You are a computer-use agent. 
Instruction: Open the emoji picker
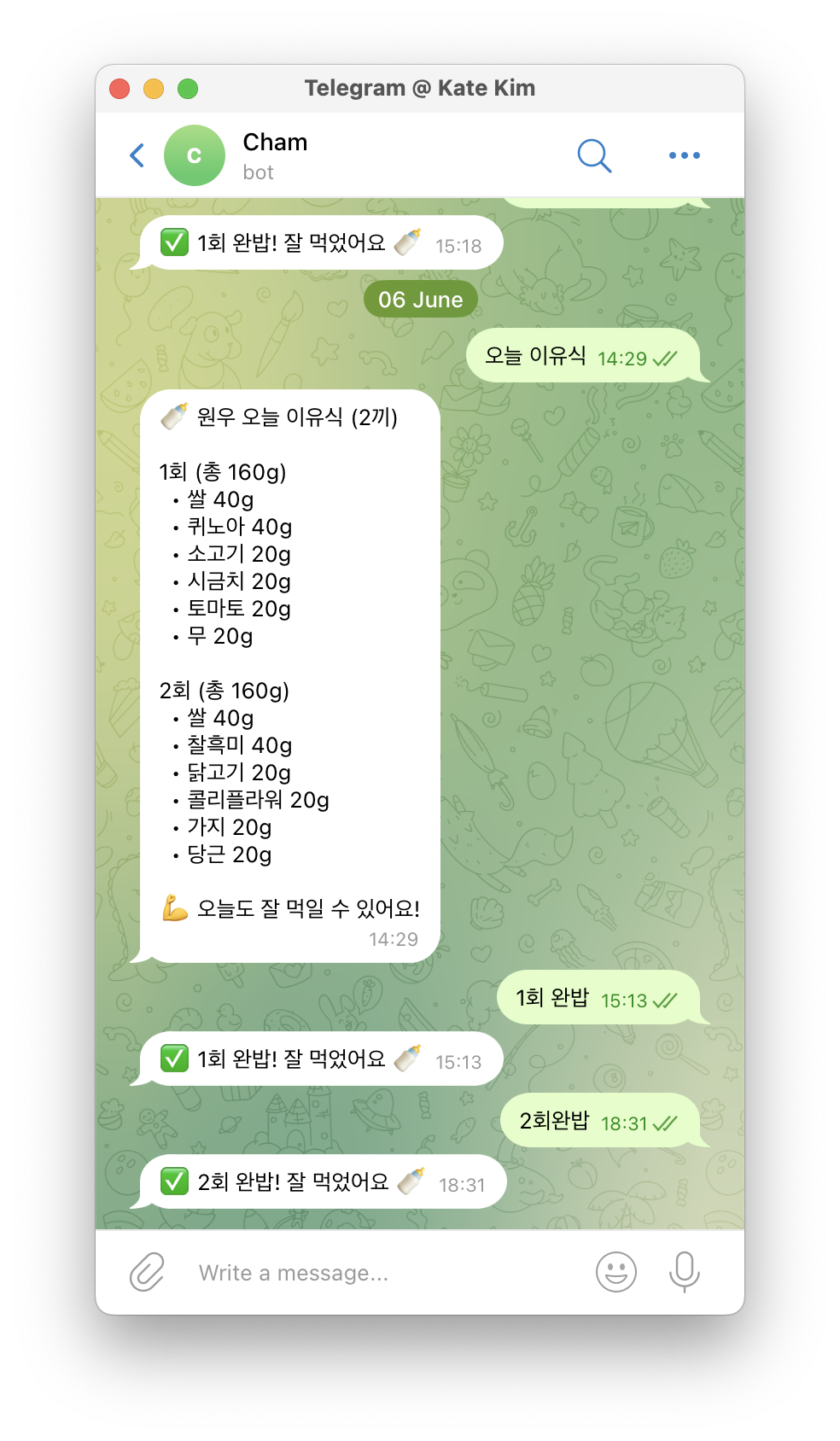[x=616, y=1272]
